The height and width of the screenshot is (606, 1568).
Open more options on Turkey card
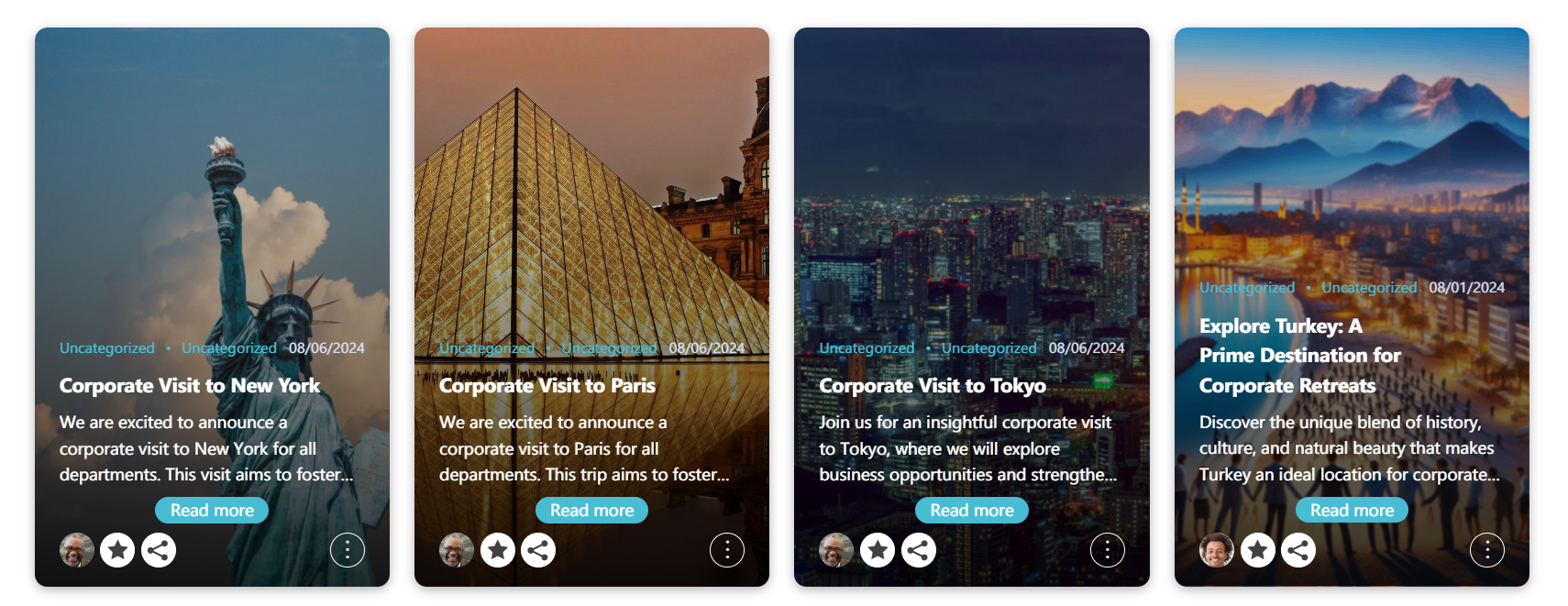[x=1486, y=550]
